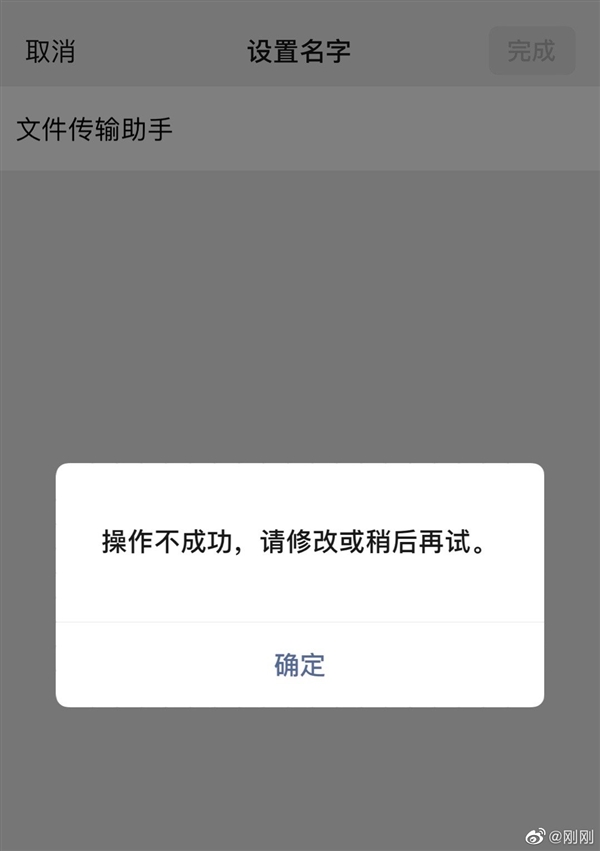Tap 取消 to cancel name editing

click(50, 51)
